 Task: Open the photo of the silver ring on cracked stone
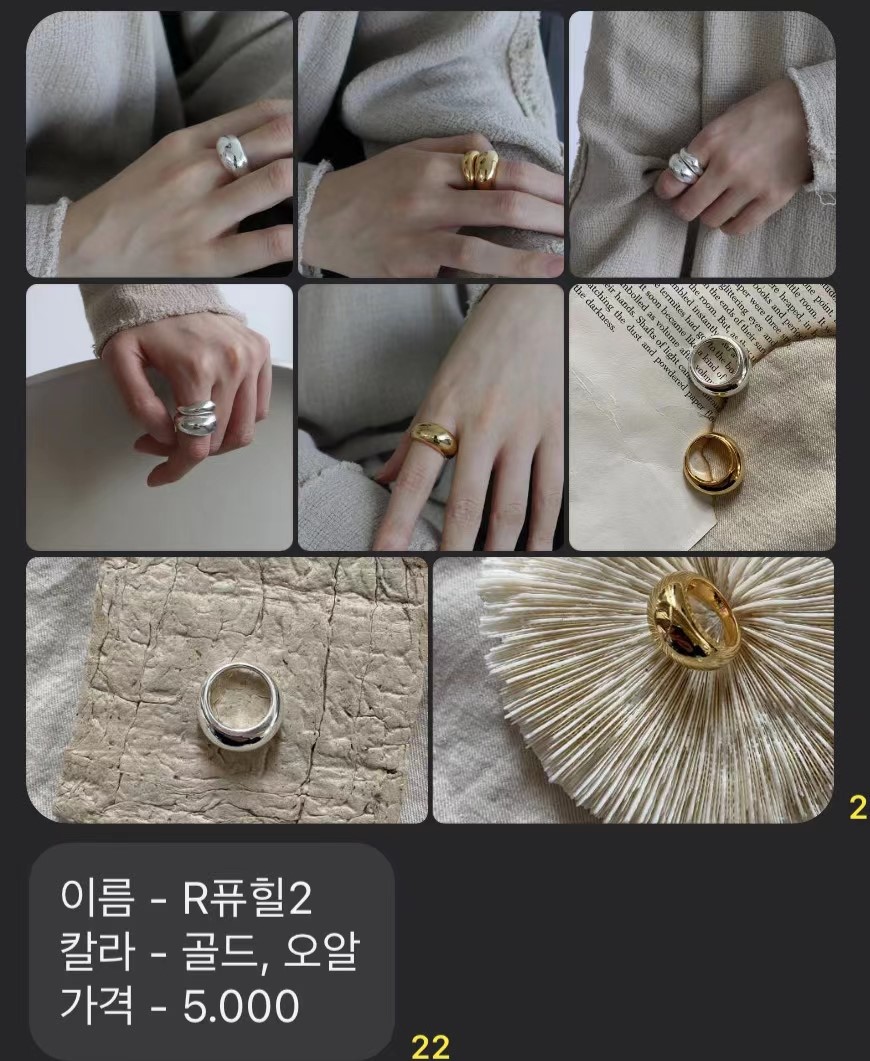227,690
